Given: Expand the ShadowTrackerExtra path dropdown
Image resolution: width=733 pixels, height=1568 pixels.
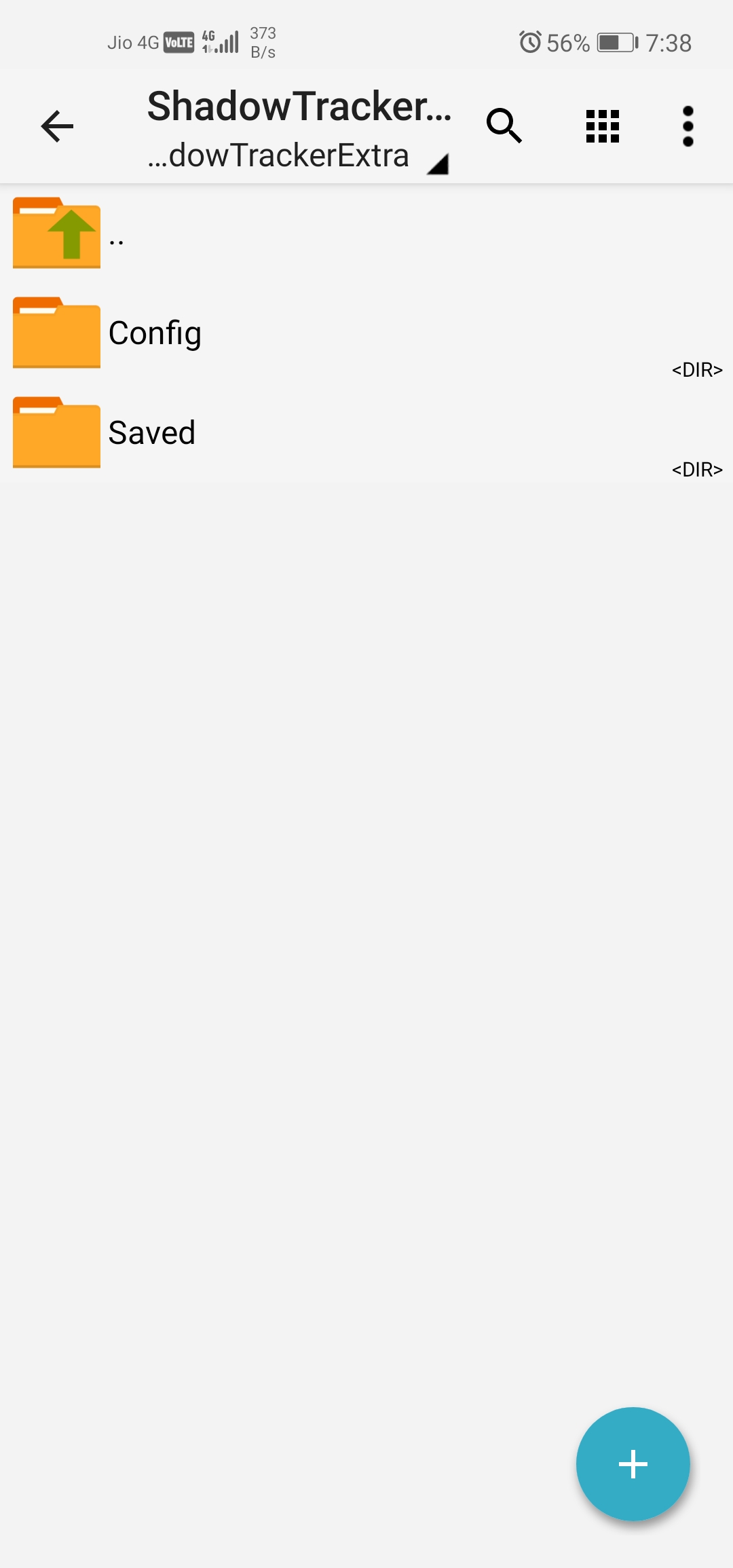Looking at the screenshot, I should click(299, 156).
